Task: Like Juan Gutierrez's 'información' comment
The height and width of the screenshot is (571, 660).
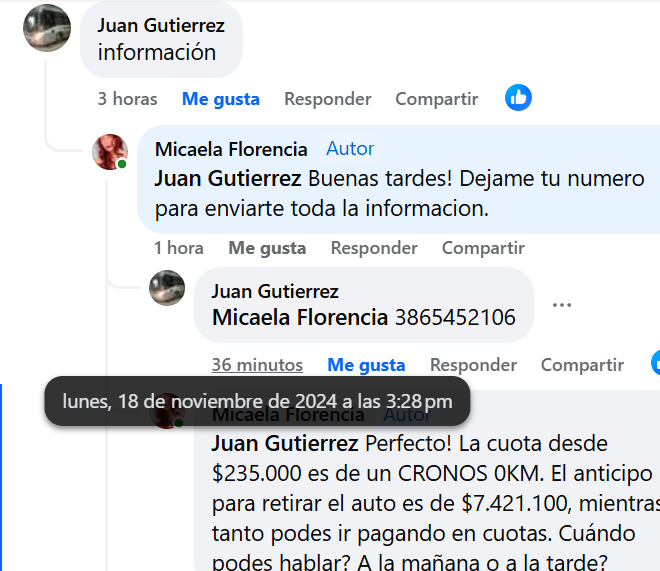Action: coord(220,99)
